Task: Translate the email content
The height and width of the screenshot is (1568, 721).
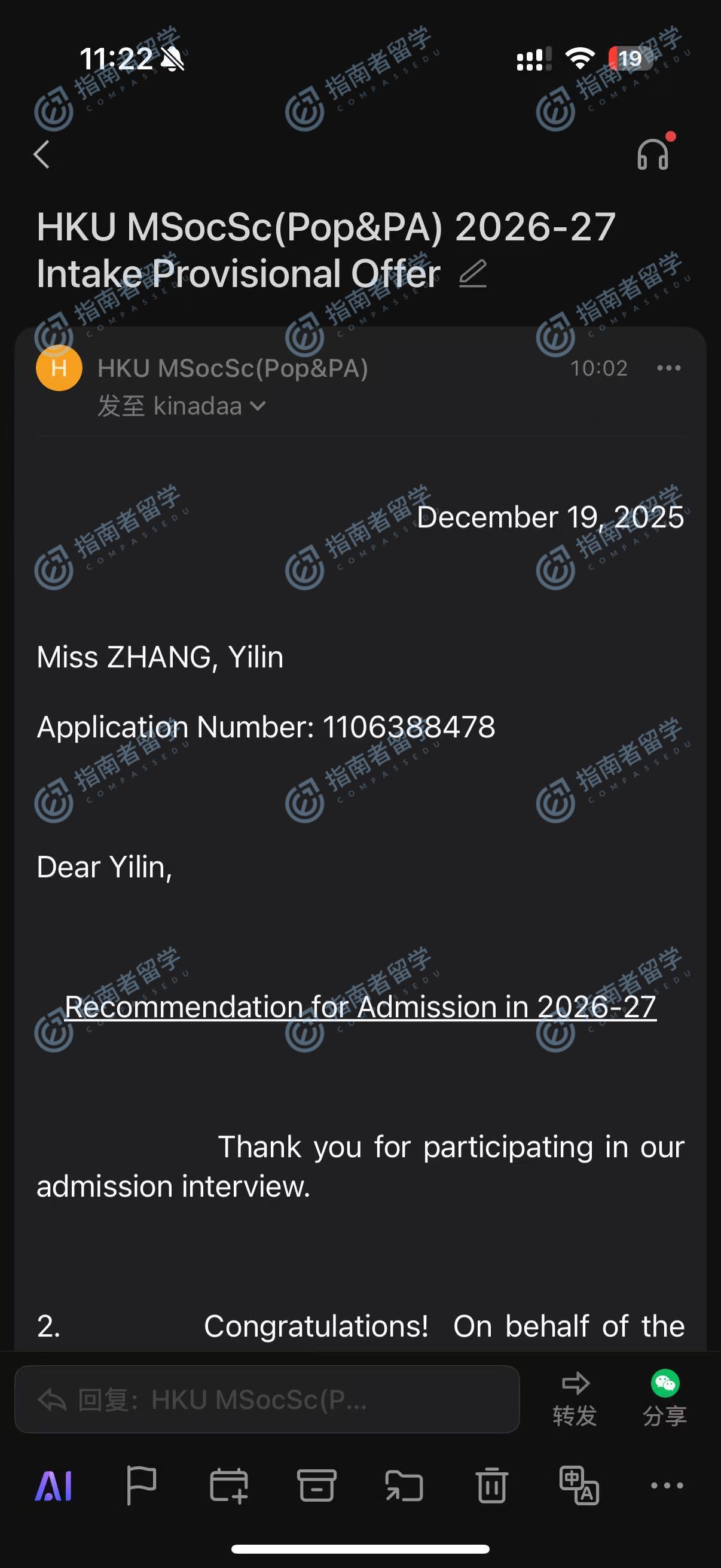Action: tap(579, 1486)
